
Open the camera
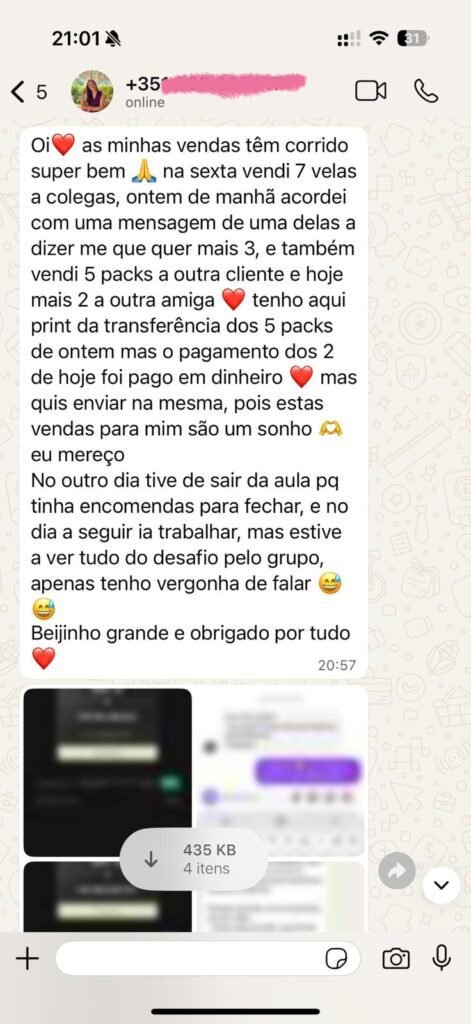pos(396,959)
